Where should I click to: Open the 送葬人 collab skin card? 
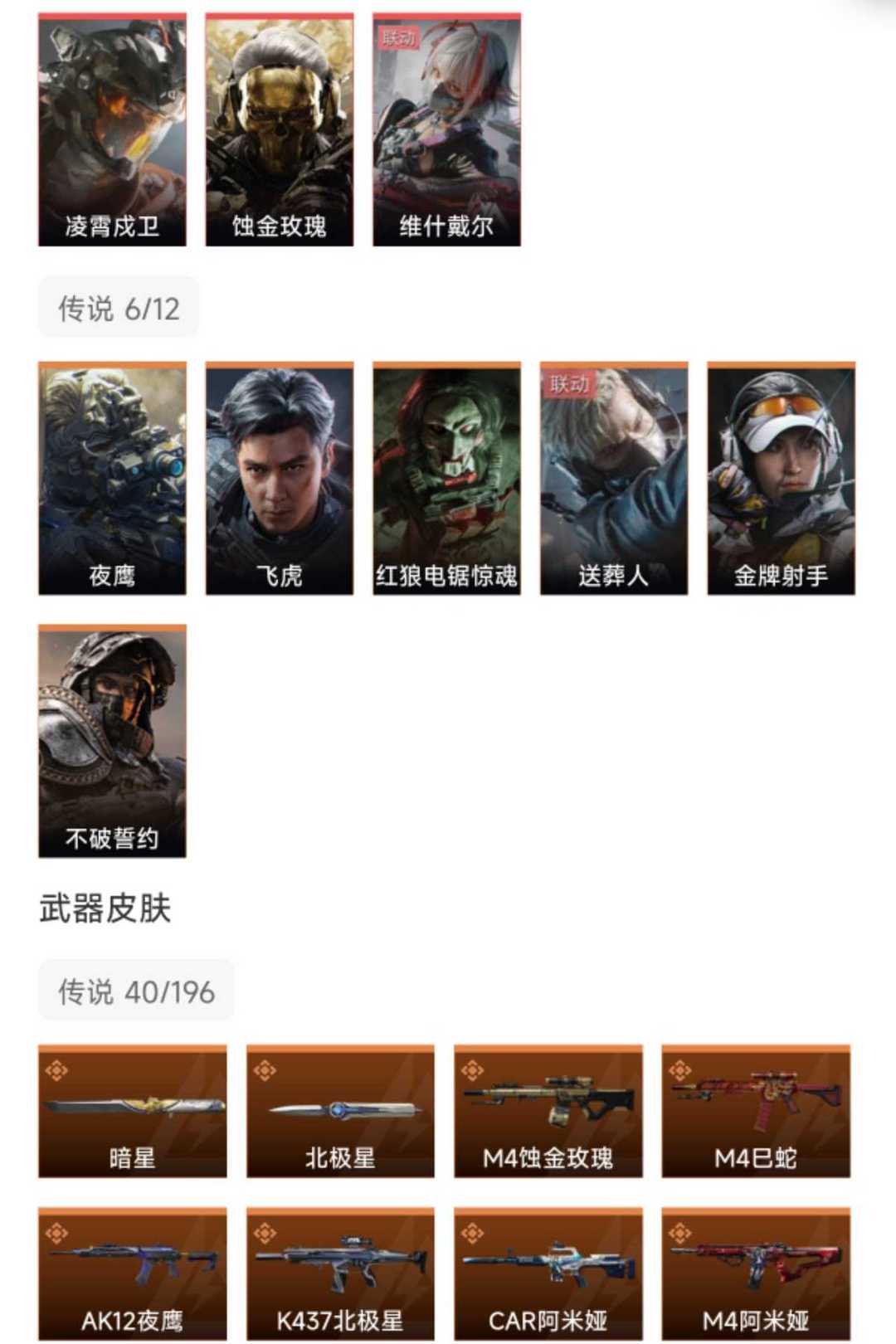pyautogui.click(x=614, y=479)
